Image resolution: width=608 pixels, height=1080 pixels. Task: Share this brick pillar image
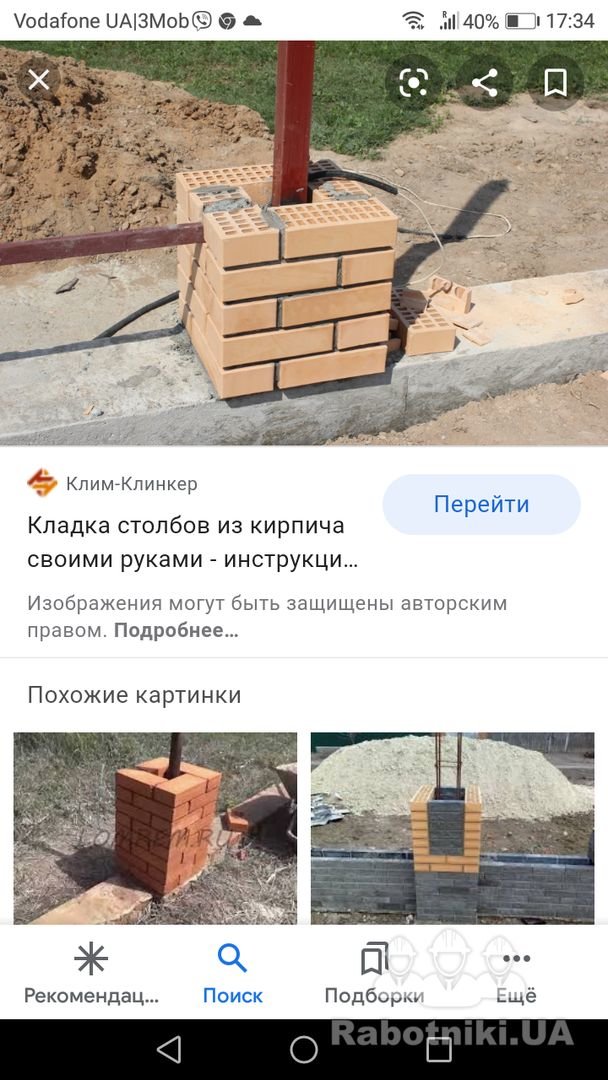click(x=485, y=83)
